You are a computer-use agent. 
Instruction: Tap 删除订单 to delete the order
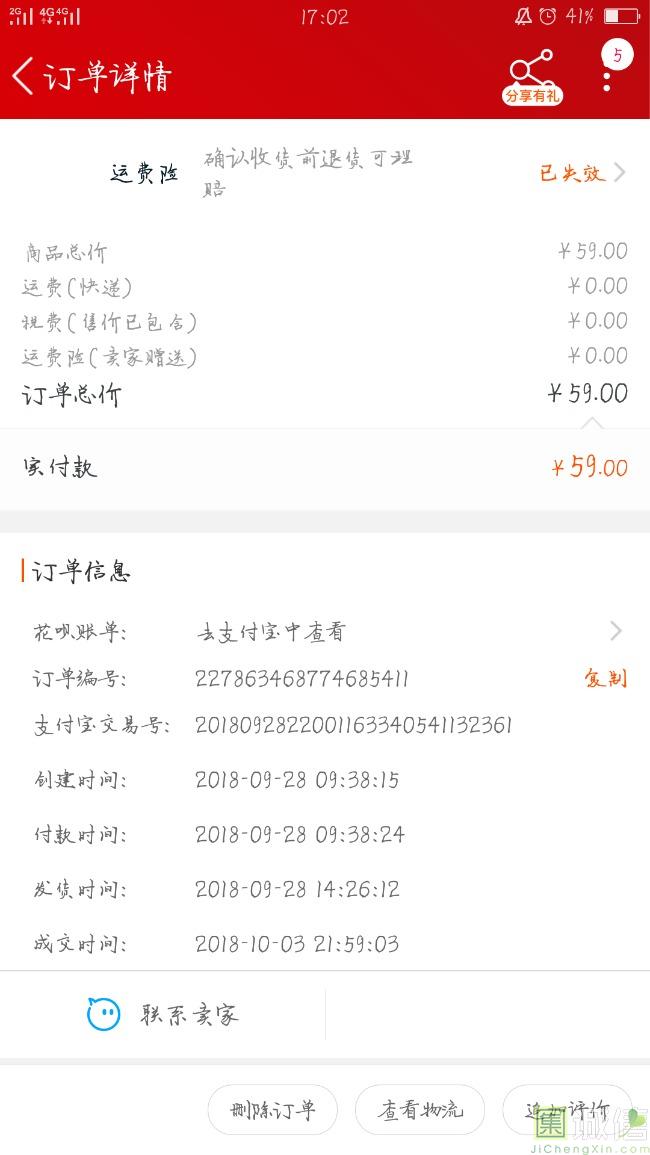(272, 1110)
